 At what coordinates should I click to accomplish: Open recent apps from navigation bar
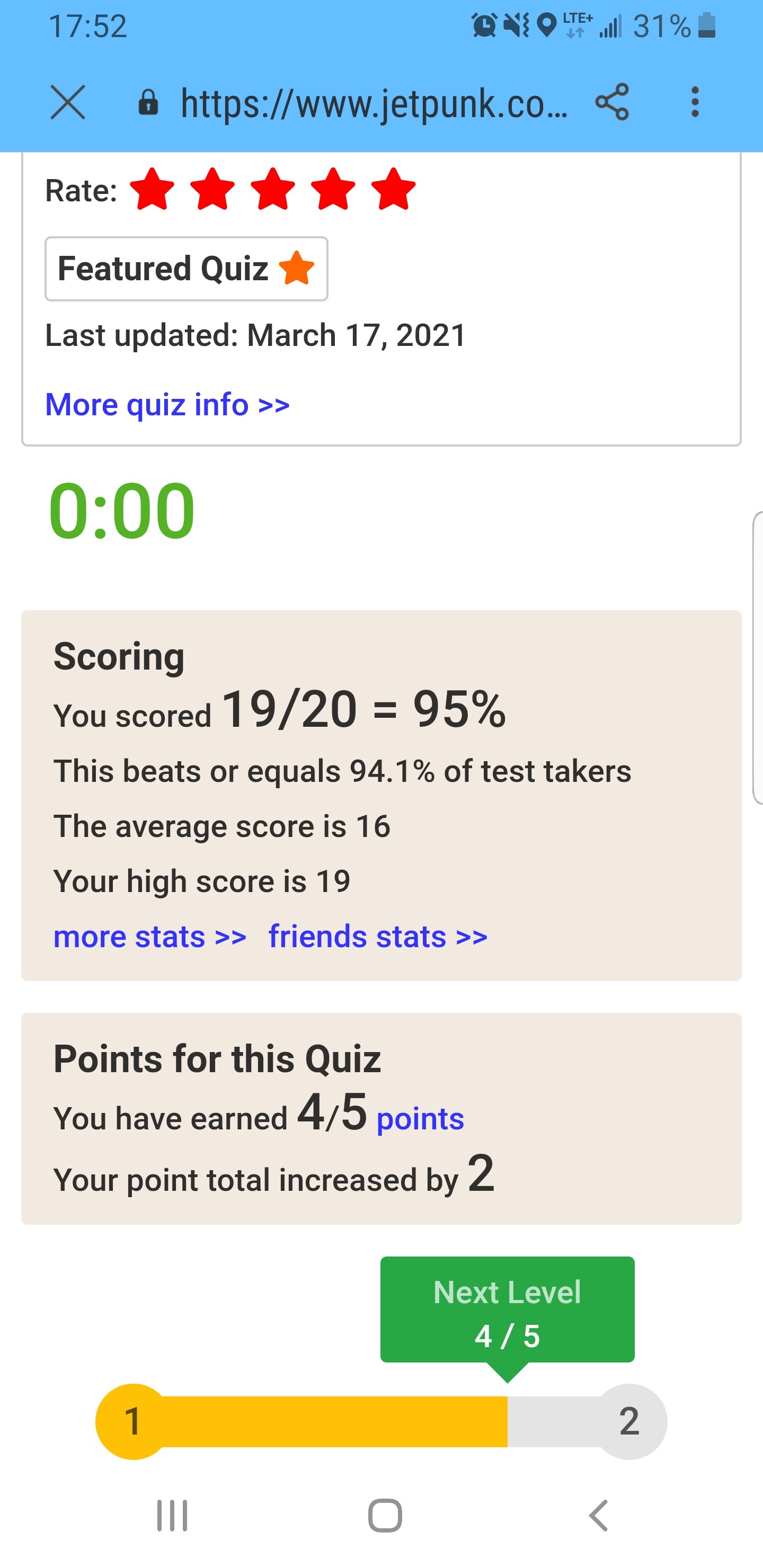click(x=172, y=1515)
